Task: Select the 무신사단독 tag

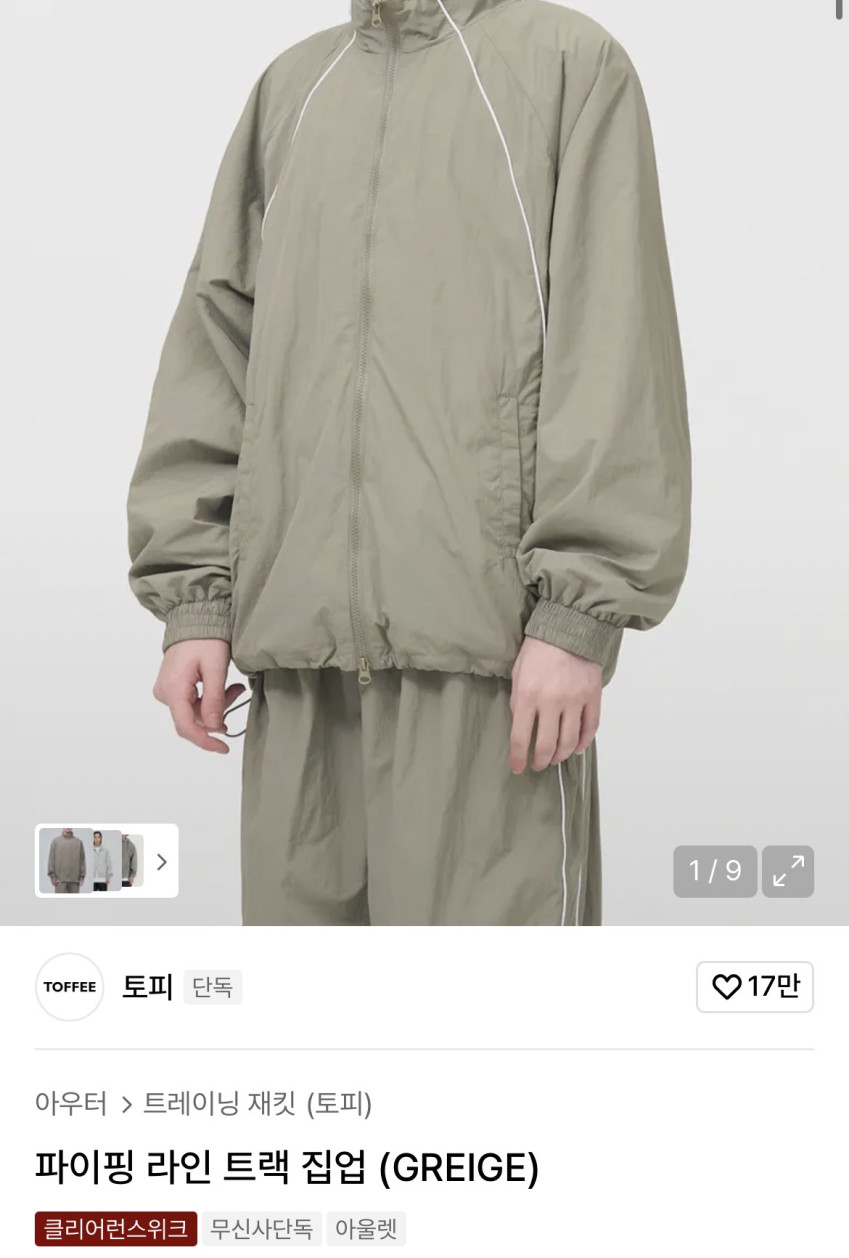Action: coord(262,1229)
